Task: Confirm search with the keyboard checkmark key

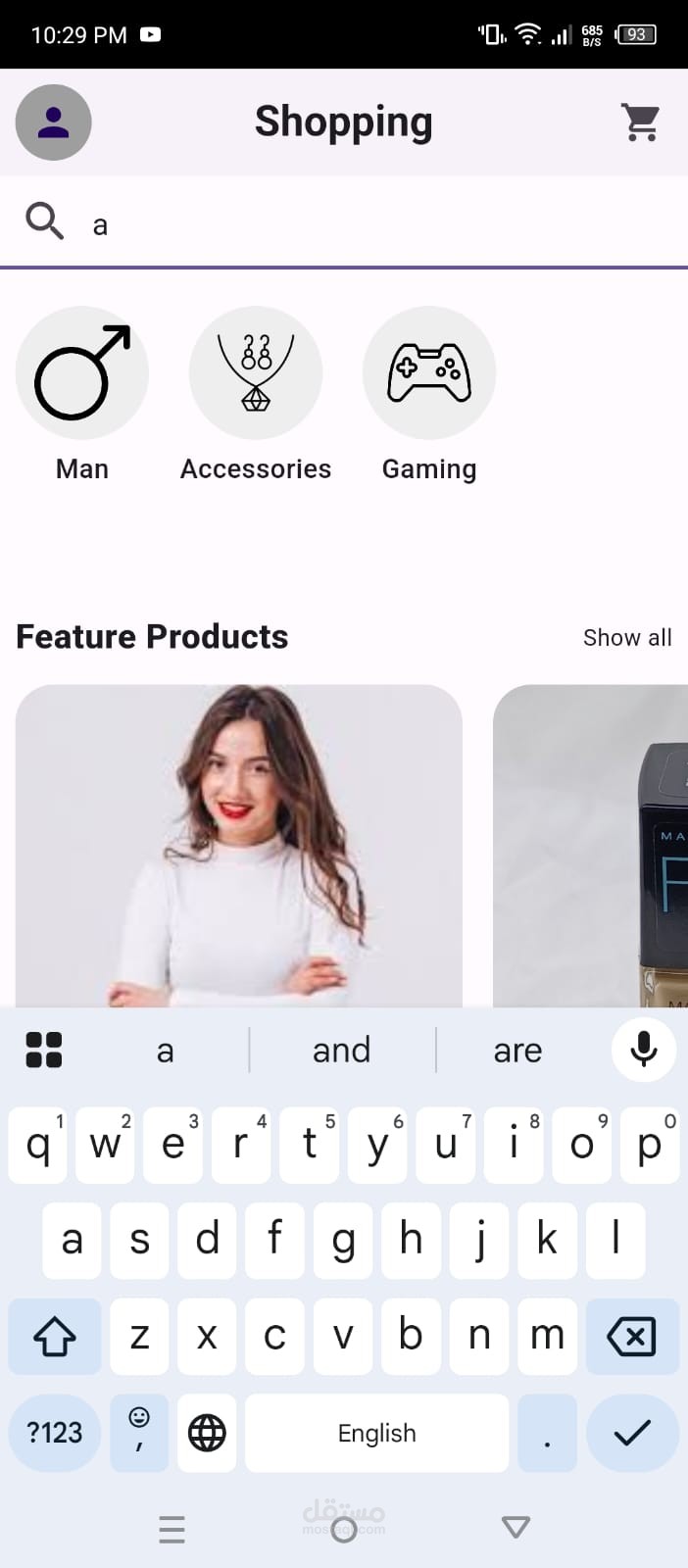Action: coord(632,1433)
